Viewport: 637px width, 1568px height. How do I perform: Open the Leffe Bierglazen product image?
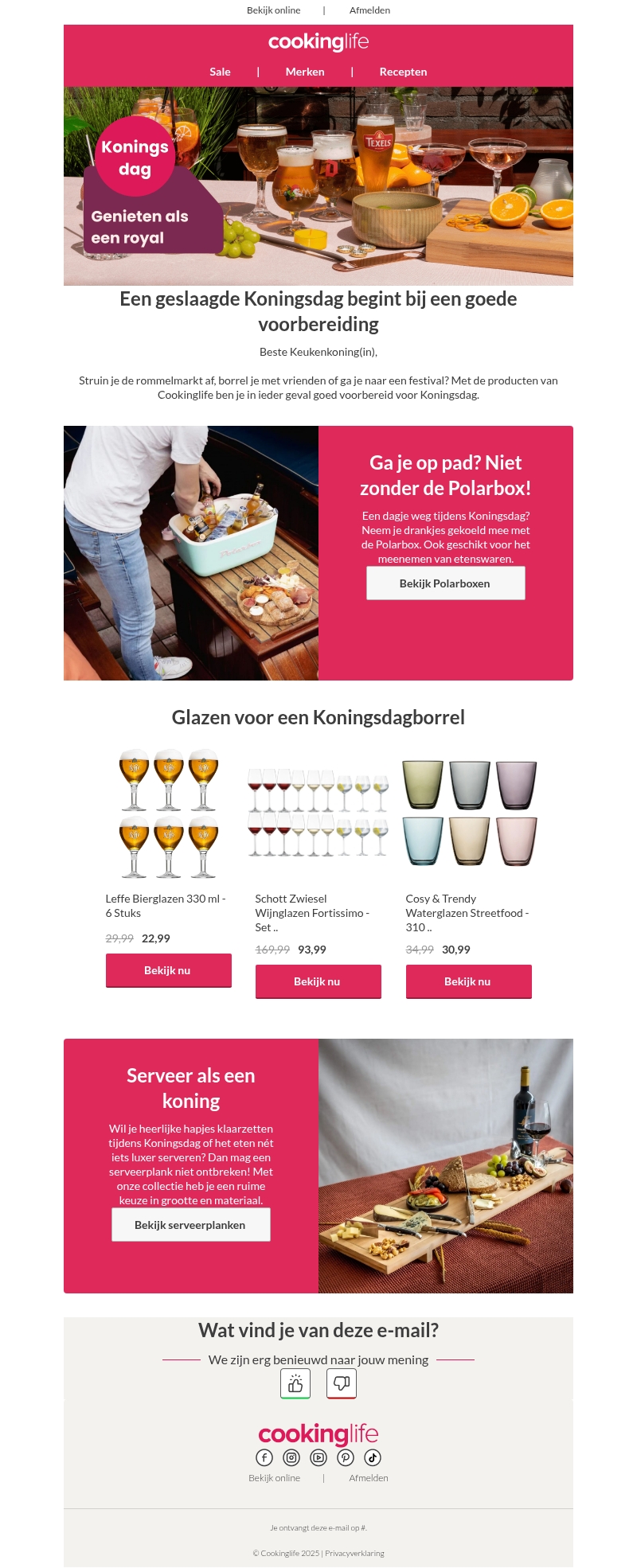pyautogui.click(x=168, y=813)
